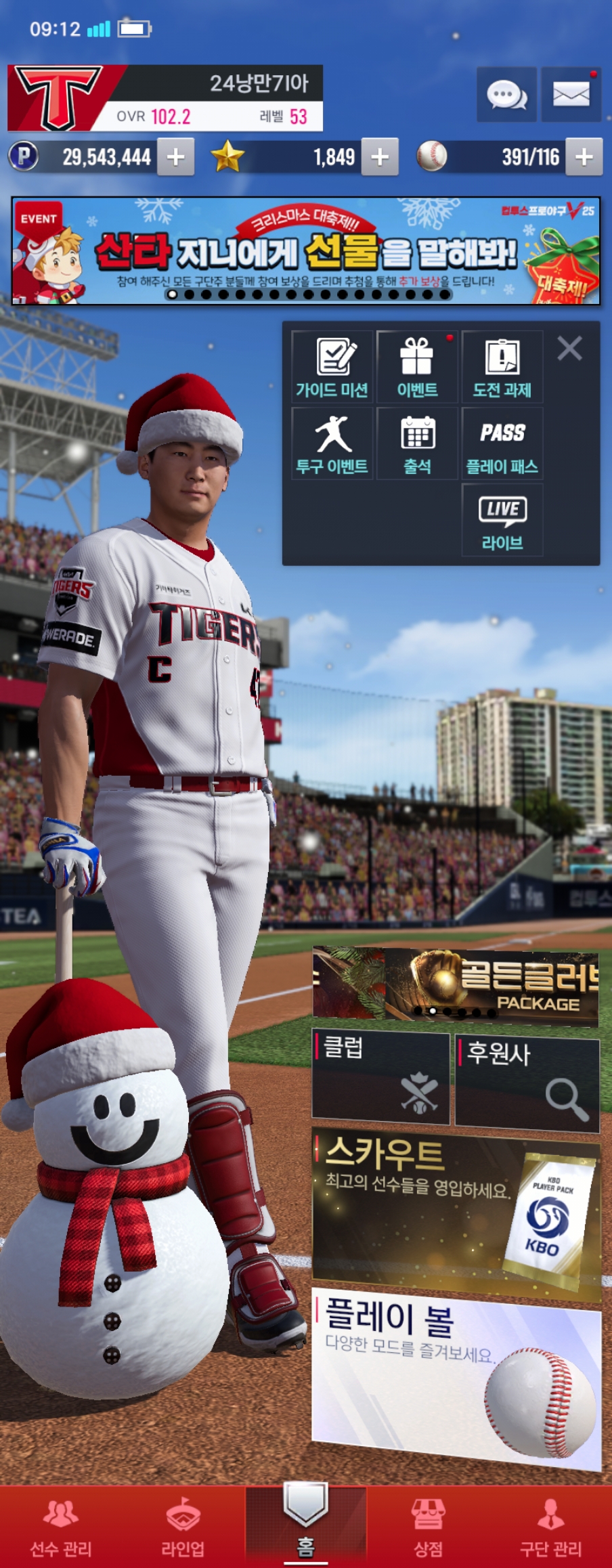Open 도전 과제 challenges
Image resolution: width=612 pixels, height=1568 pixels.
[502, 367]
